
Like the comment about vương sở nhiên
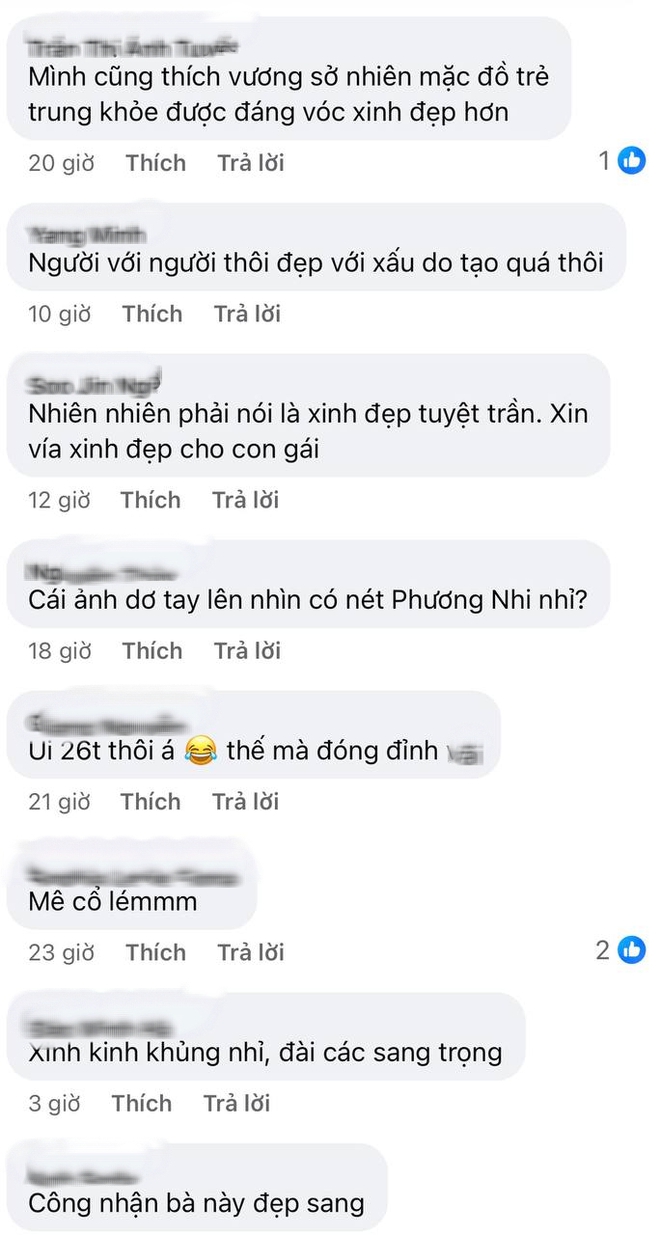pos(155,163)
